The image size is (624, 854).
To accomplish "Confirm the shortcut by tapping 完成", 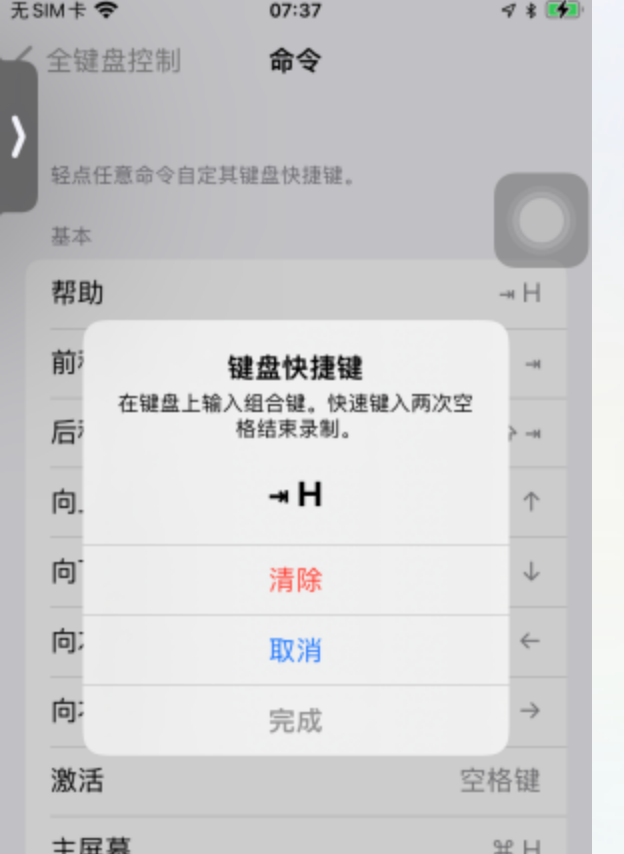I will point(295,720).
